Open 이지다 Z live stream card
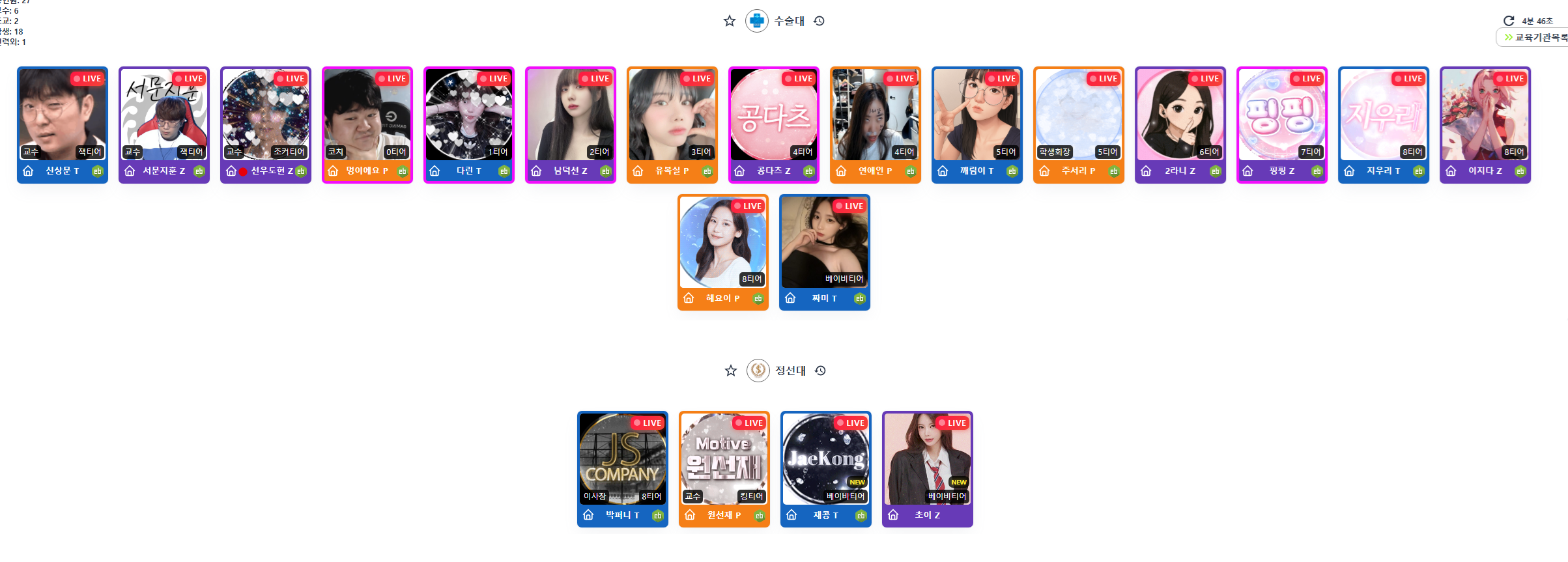Screen dimensions: 1568x562 coord(1485,115)
